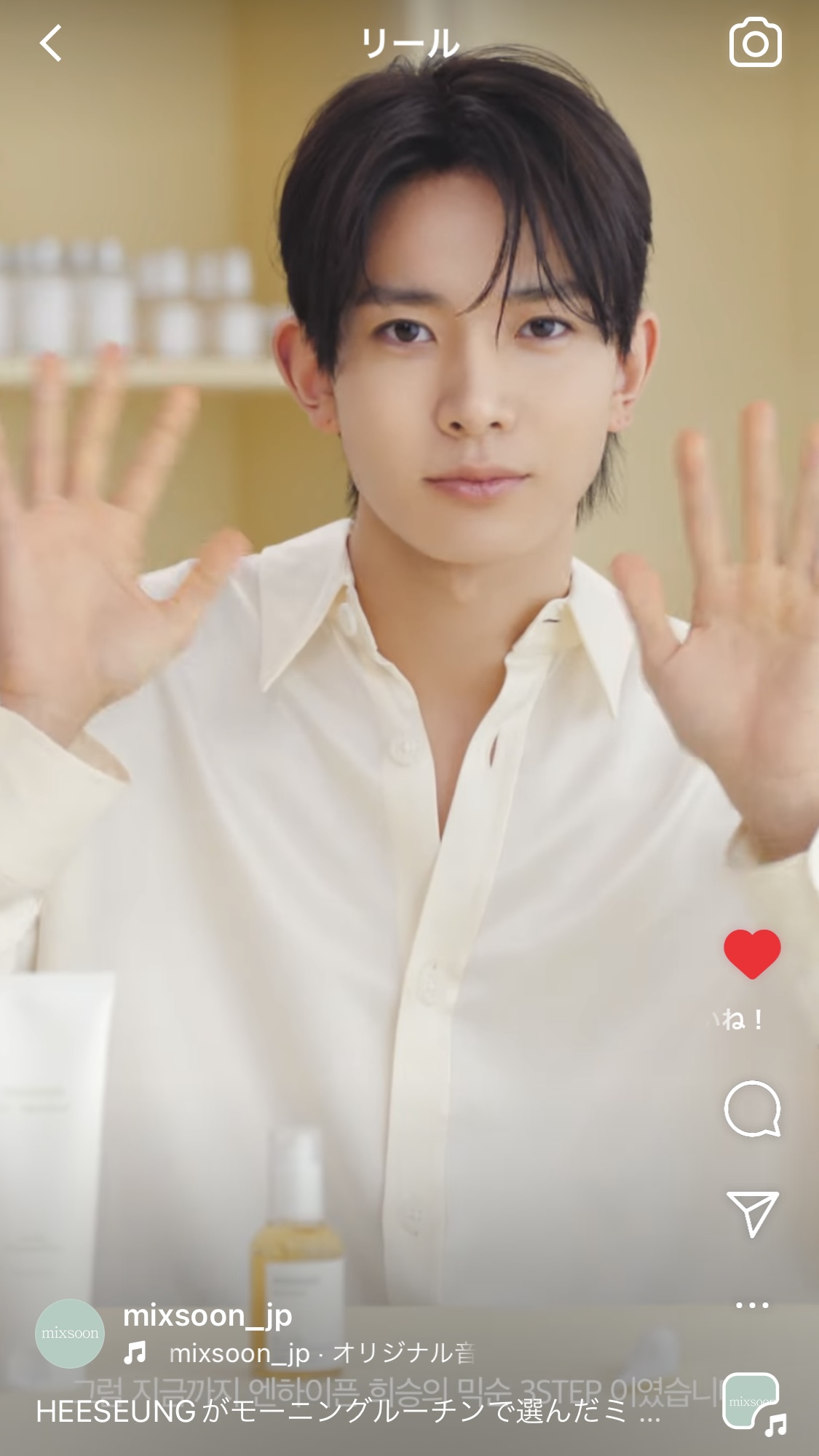
Task: Visit the mixsoon_jp username link
Action: [207, 1316]
